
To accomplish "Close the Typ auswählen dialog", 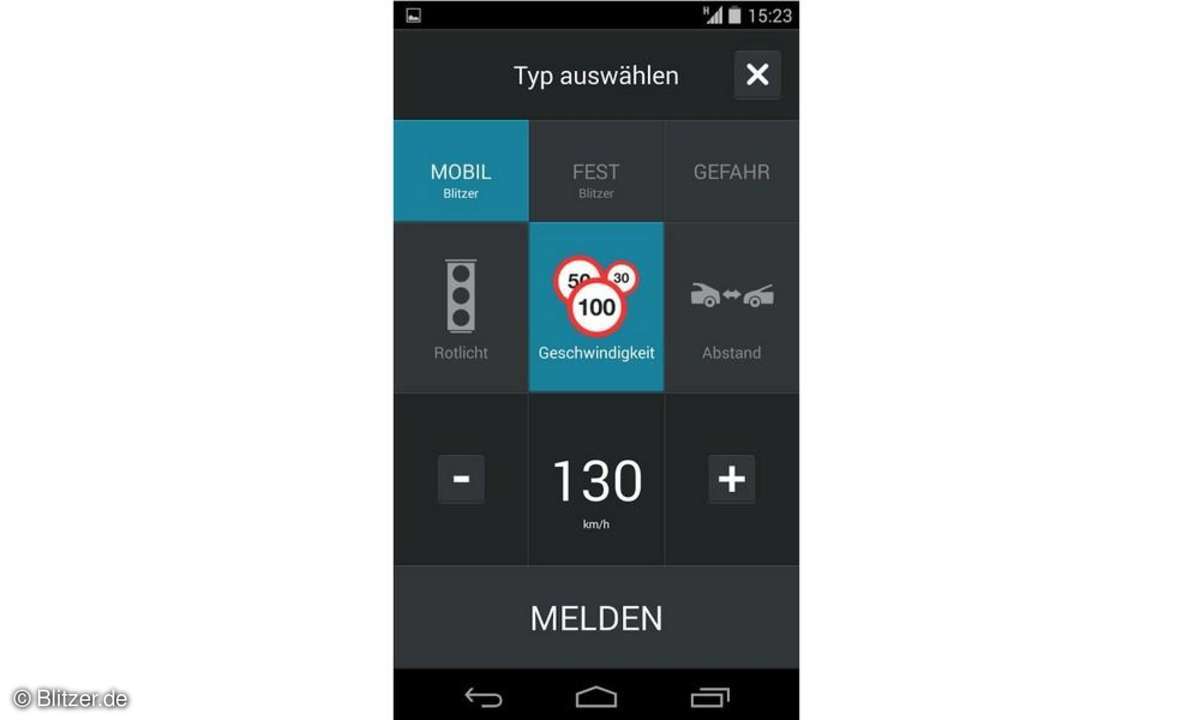I will click(x=757, y=75).
